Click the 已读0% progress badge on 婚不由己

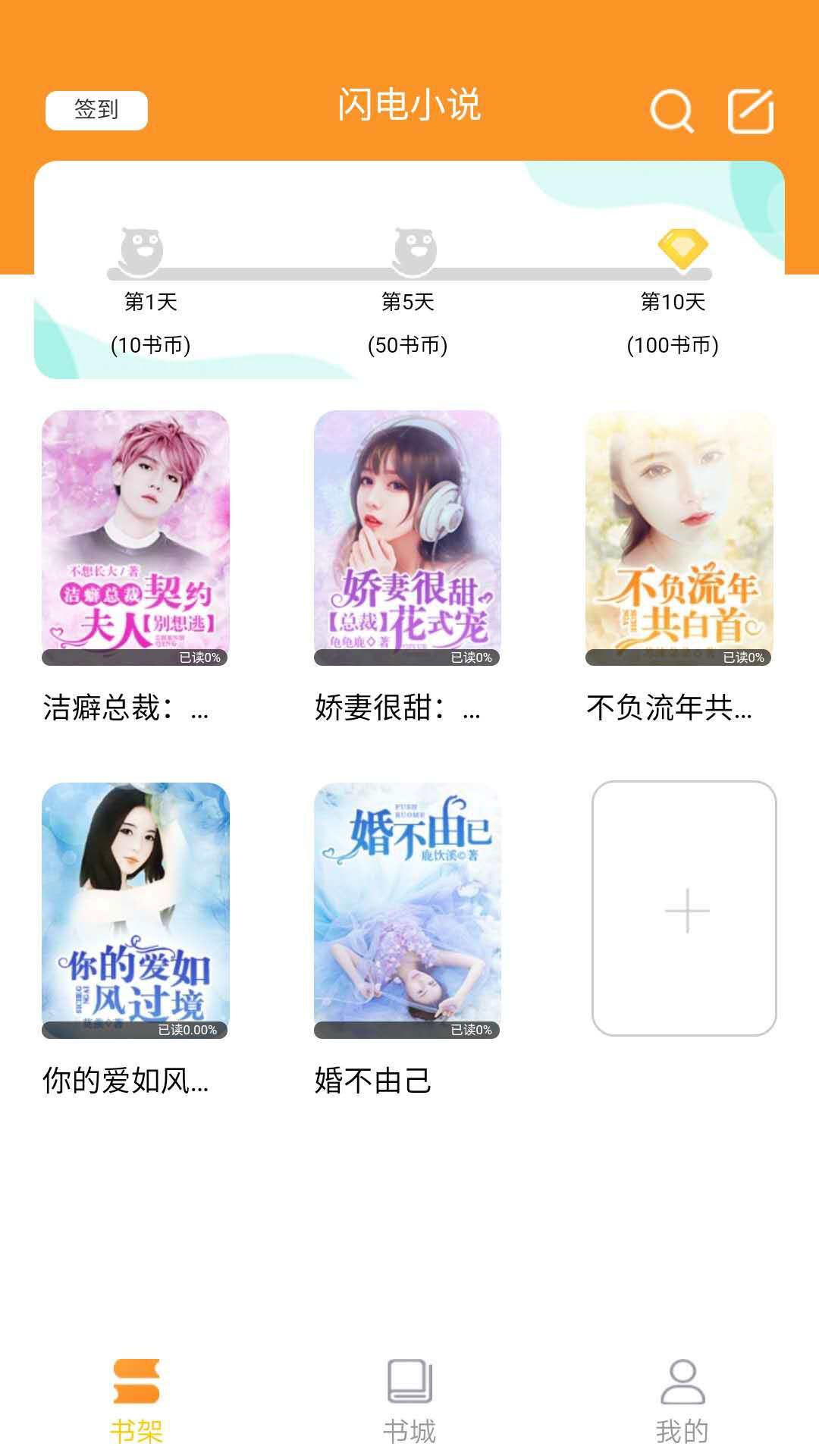pyautogui.click(x=470, y=1028)
